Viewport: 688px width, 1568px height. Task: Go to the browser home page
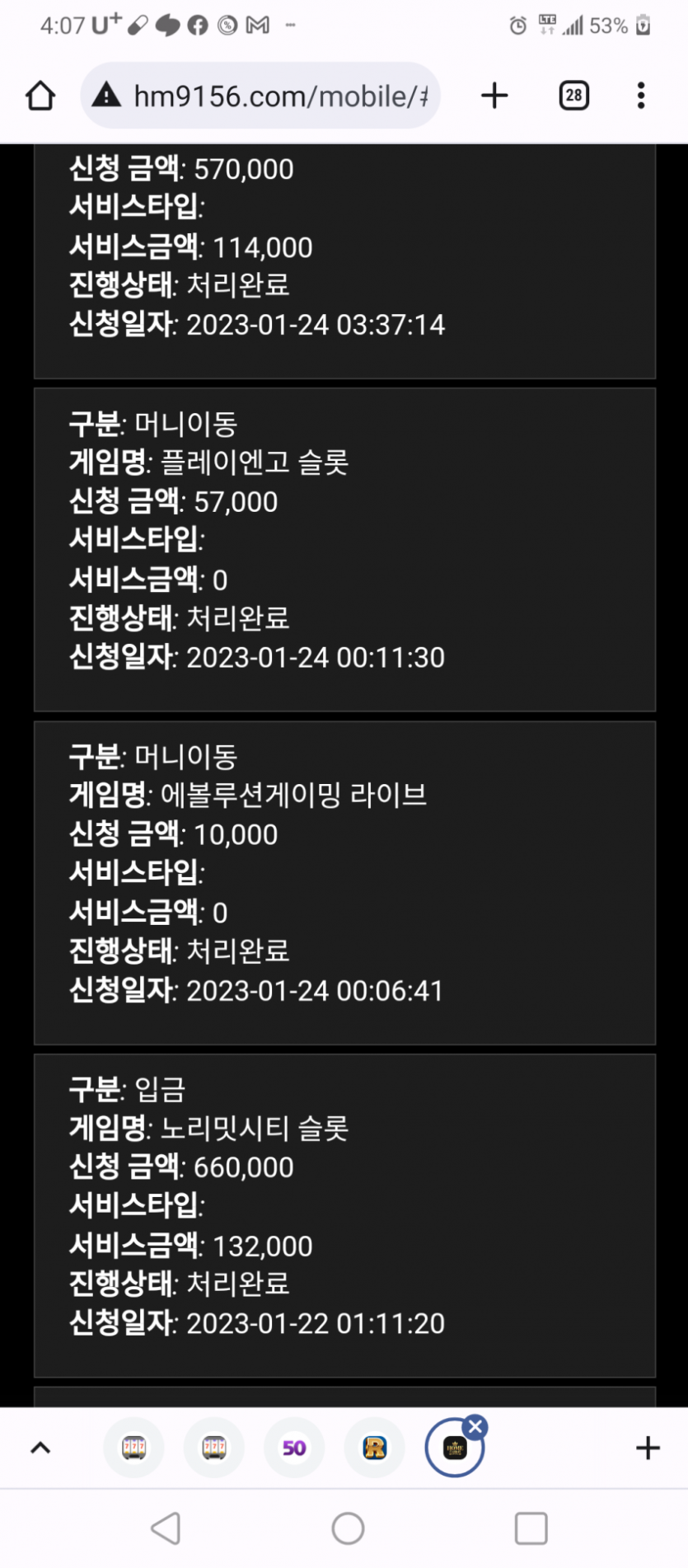coord(40,96)
